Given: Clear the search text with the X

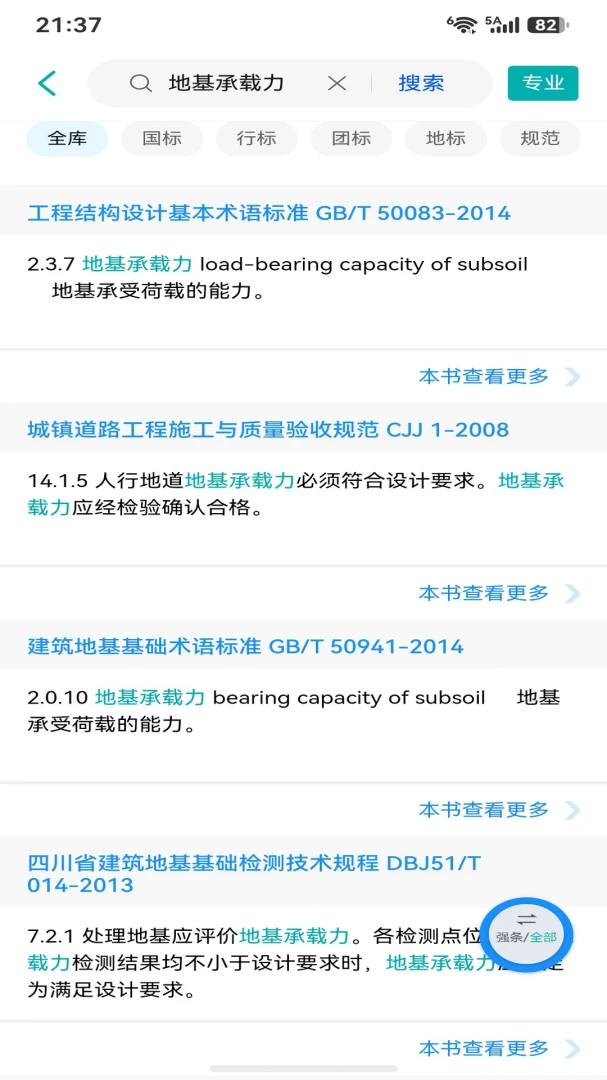Looking at the screenshot, I should coord(336,83).
